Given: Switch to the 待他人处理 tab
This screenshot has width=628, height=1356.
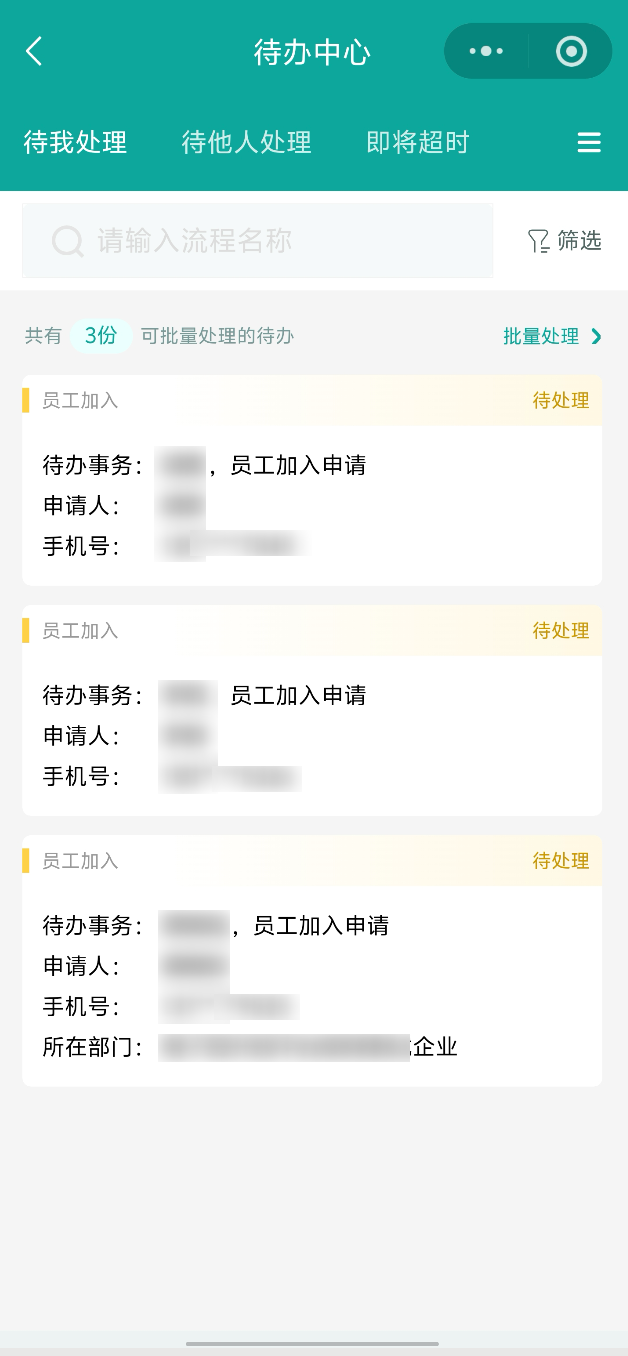Looking at the screenshot, I should [x=246, y=142].
